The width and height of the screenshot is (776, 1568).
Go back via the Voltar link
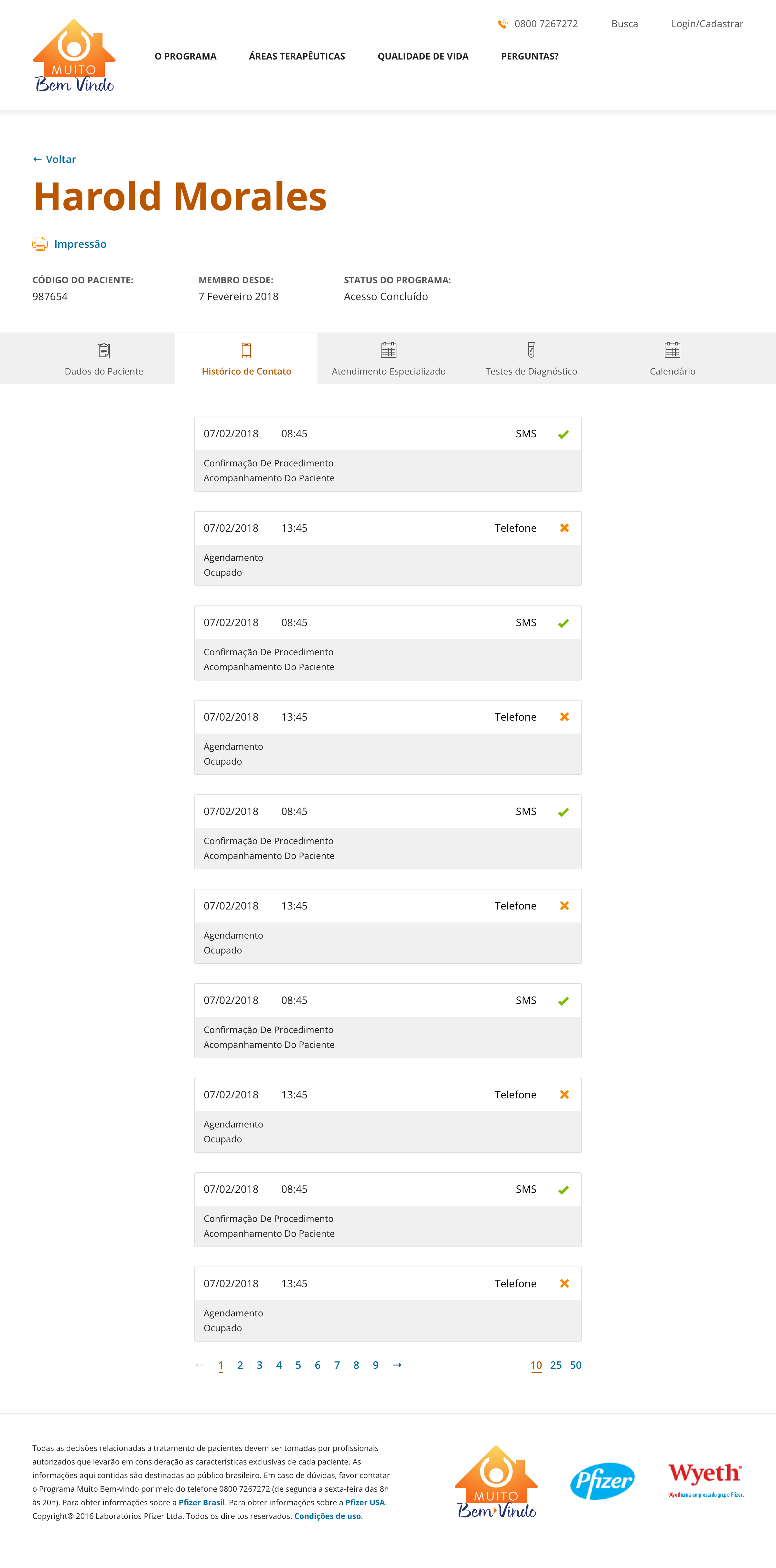click(x=55, y=159)
